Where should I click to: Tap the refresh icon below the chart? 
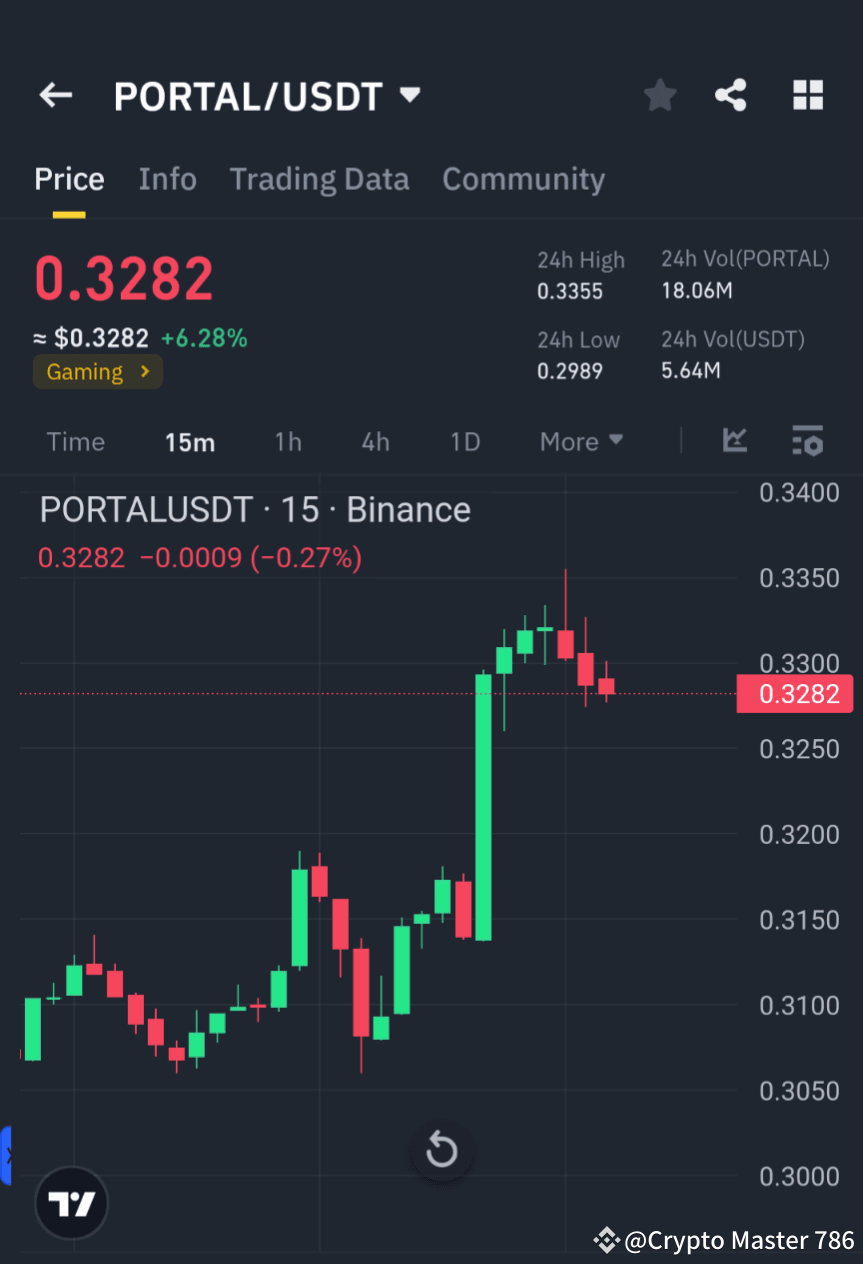(x=441, y=1150)
